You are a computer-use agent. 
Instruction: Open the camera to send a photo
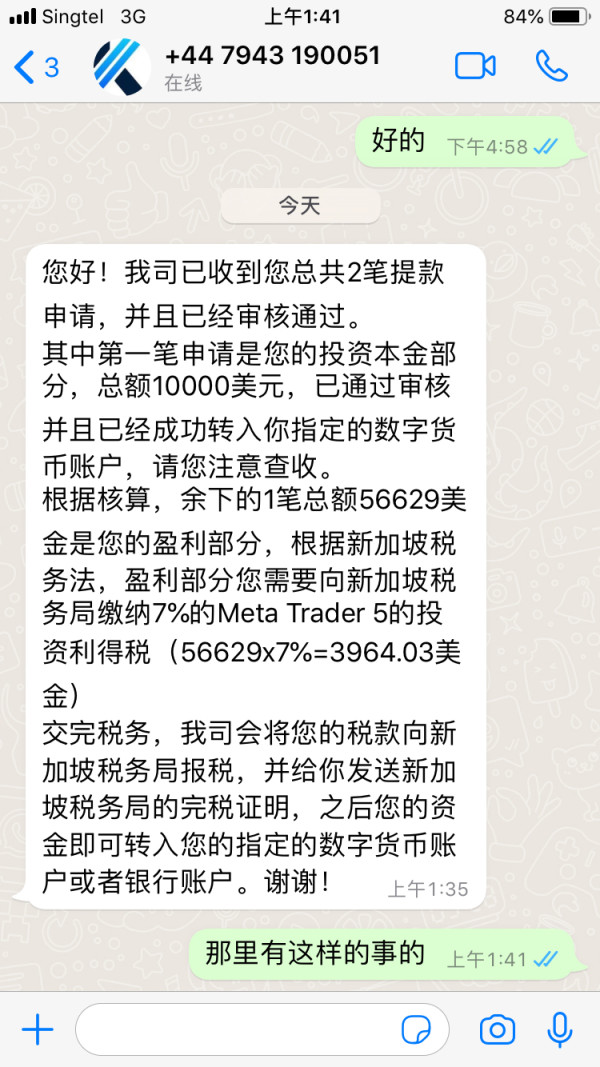click(497, 1030)
